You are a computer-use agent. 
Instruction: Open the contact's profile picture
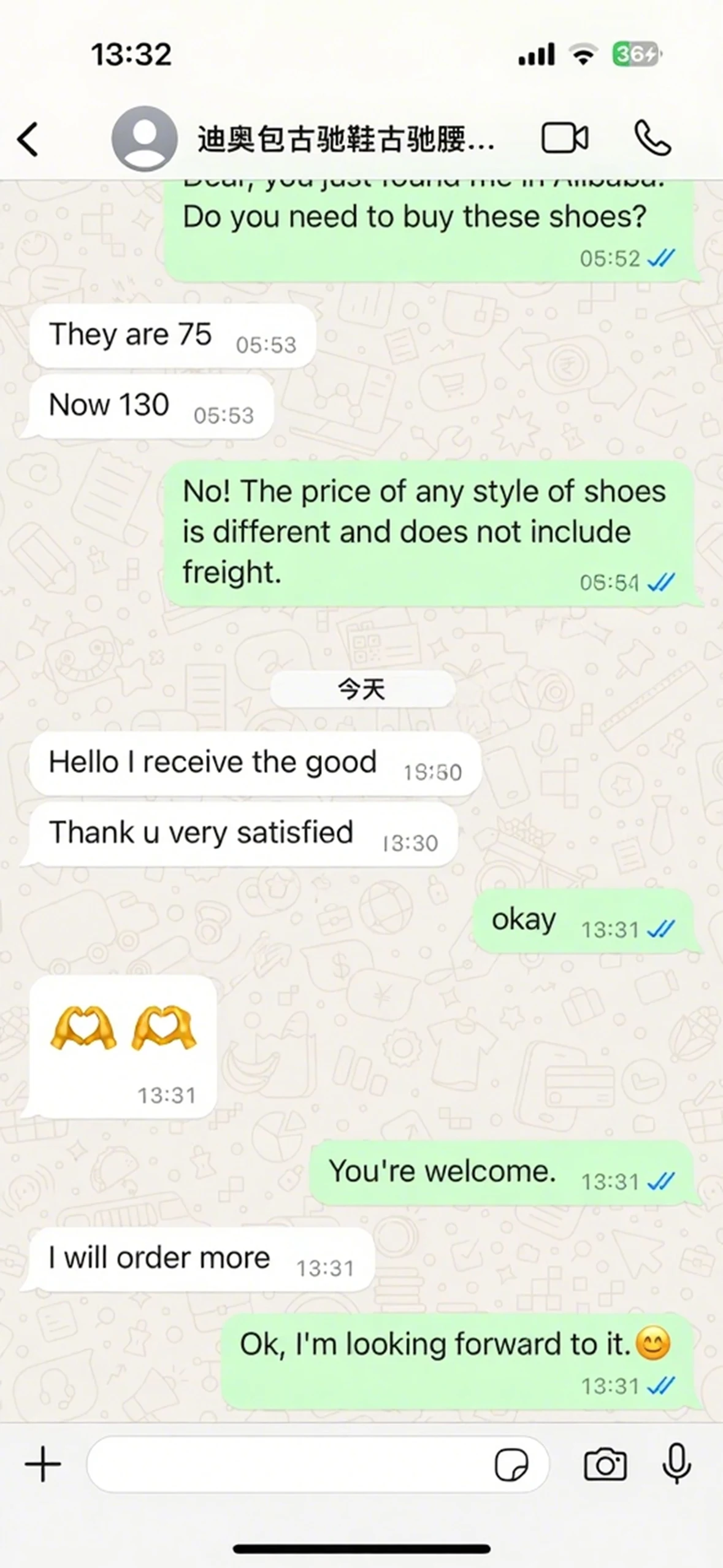145,139
